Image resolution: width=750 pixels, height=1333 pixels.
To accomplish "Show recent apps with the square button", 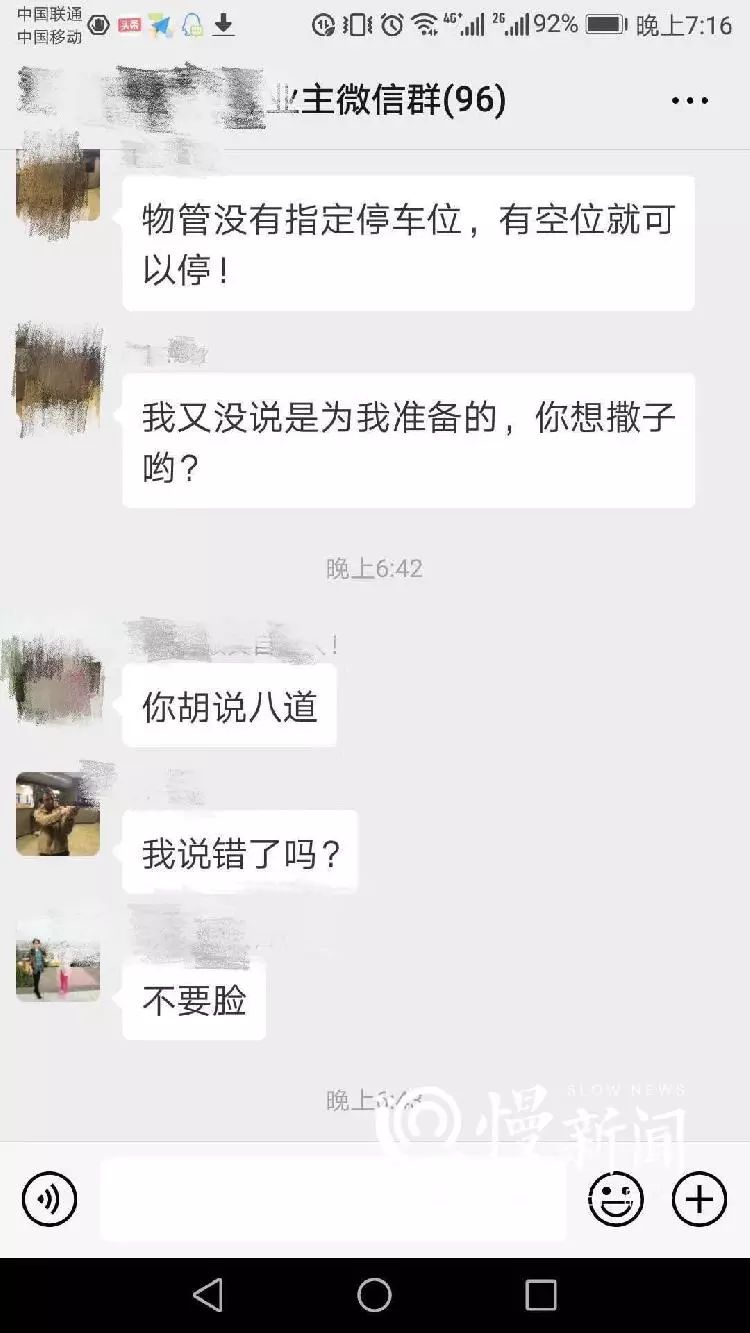I will (541, 1295).
